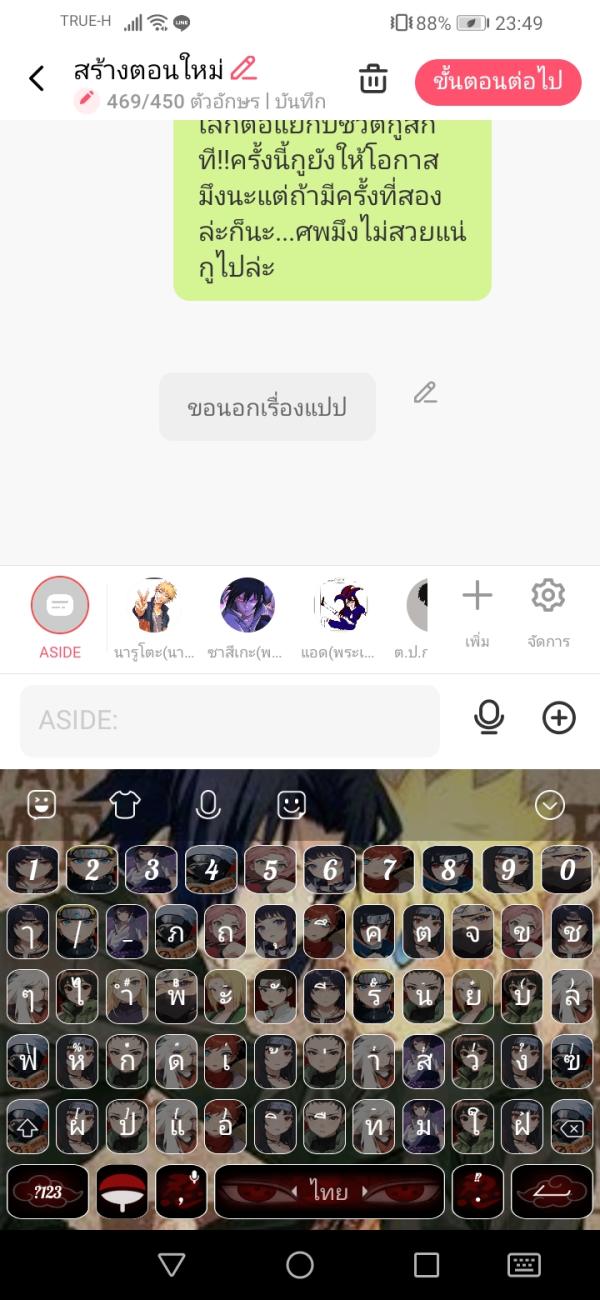
Task: Tap the backspace key on the keyboard
Action: [x=571, y=1127]
